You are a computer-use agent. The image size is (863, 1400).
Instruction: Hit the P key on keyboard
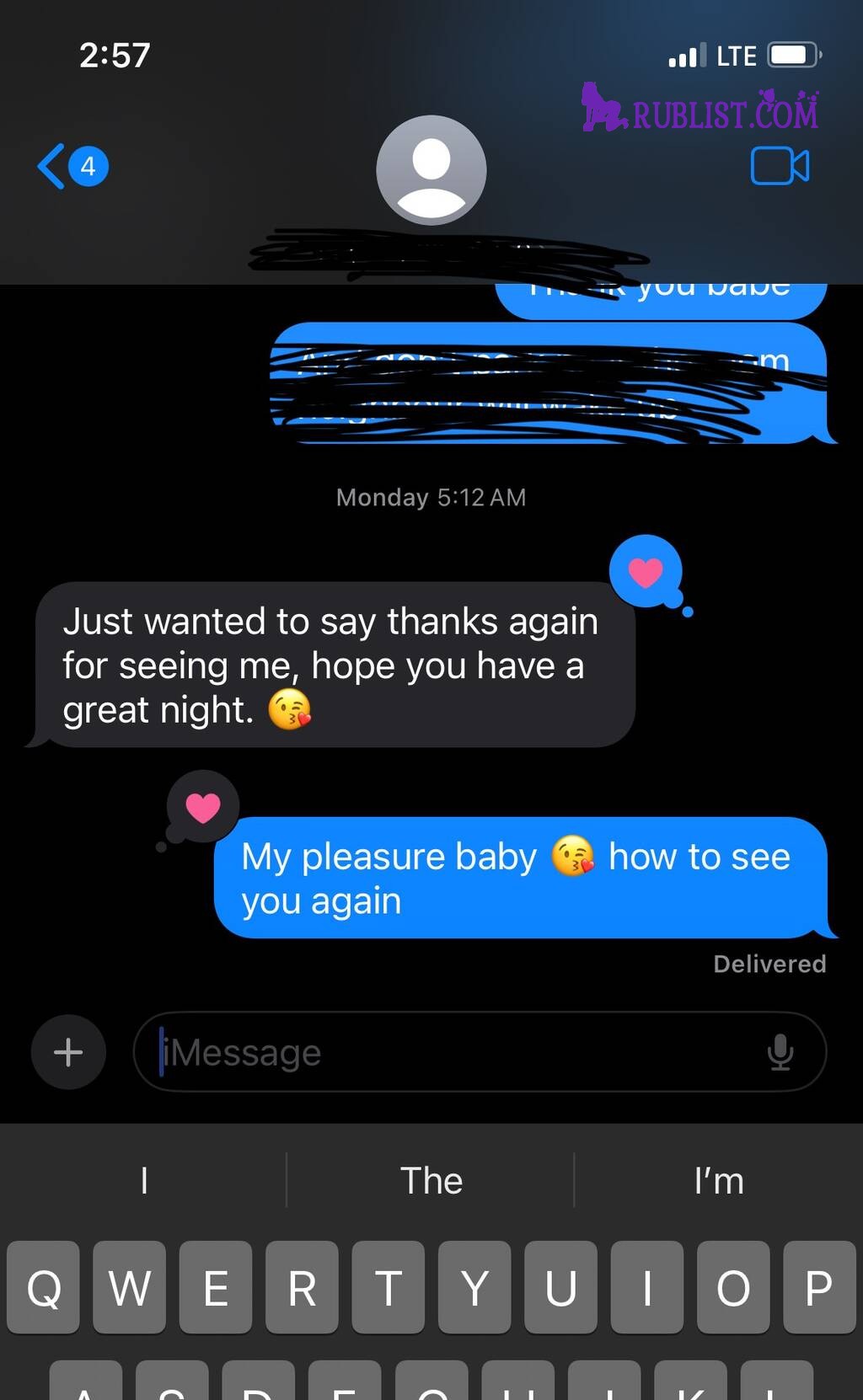[x=819, y=1287]
